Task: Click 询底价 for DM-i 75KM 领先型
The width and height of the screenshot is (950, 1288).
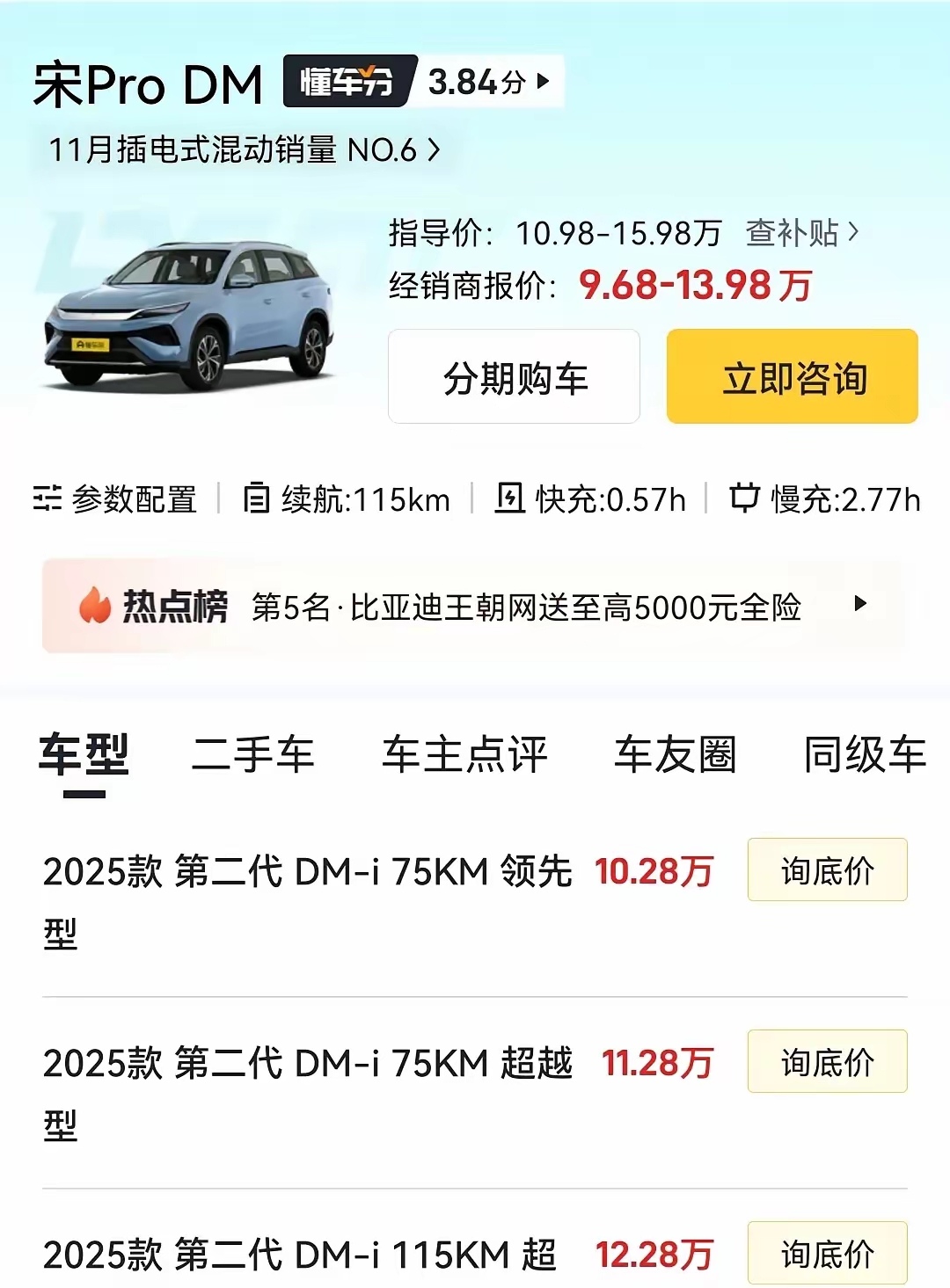Action: pos(826,870)
